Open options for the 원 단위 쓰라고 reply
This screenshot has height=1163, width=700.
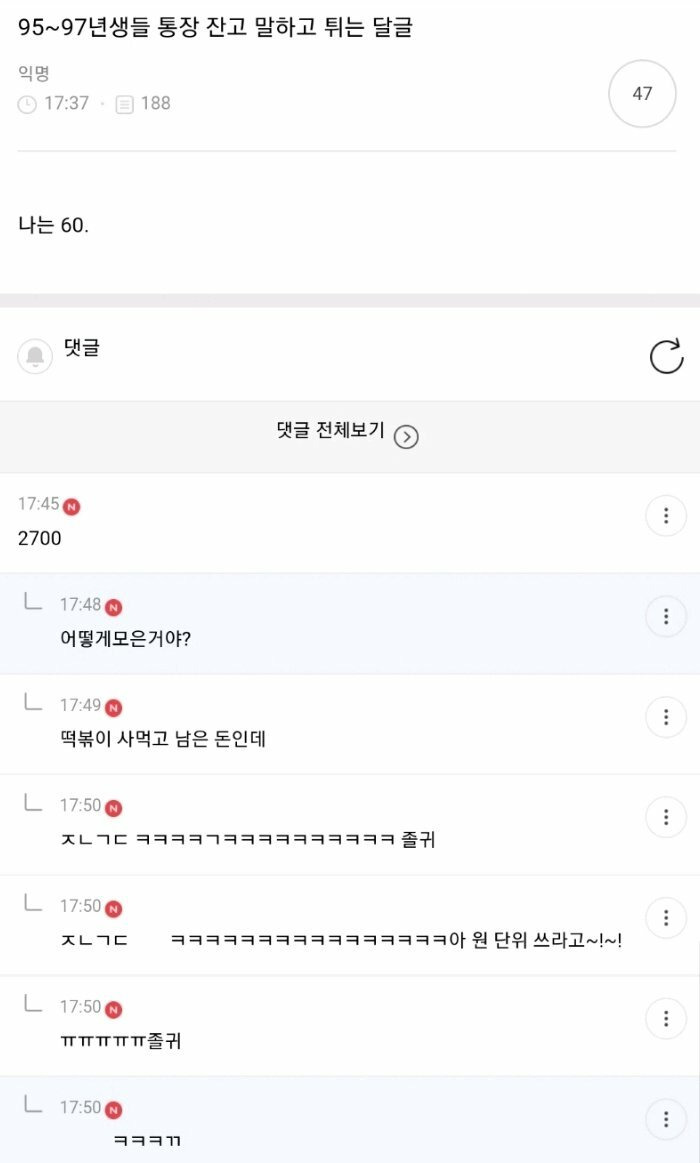666,918
